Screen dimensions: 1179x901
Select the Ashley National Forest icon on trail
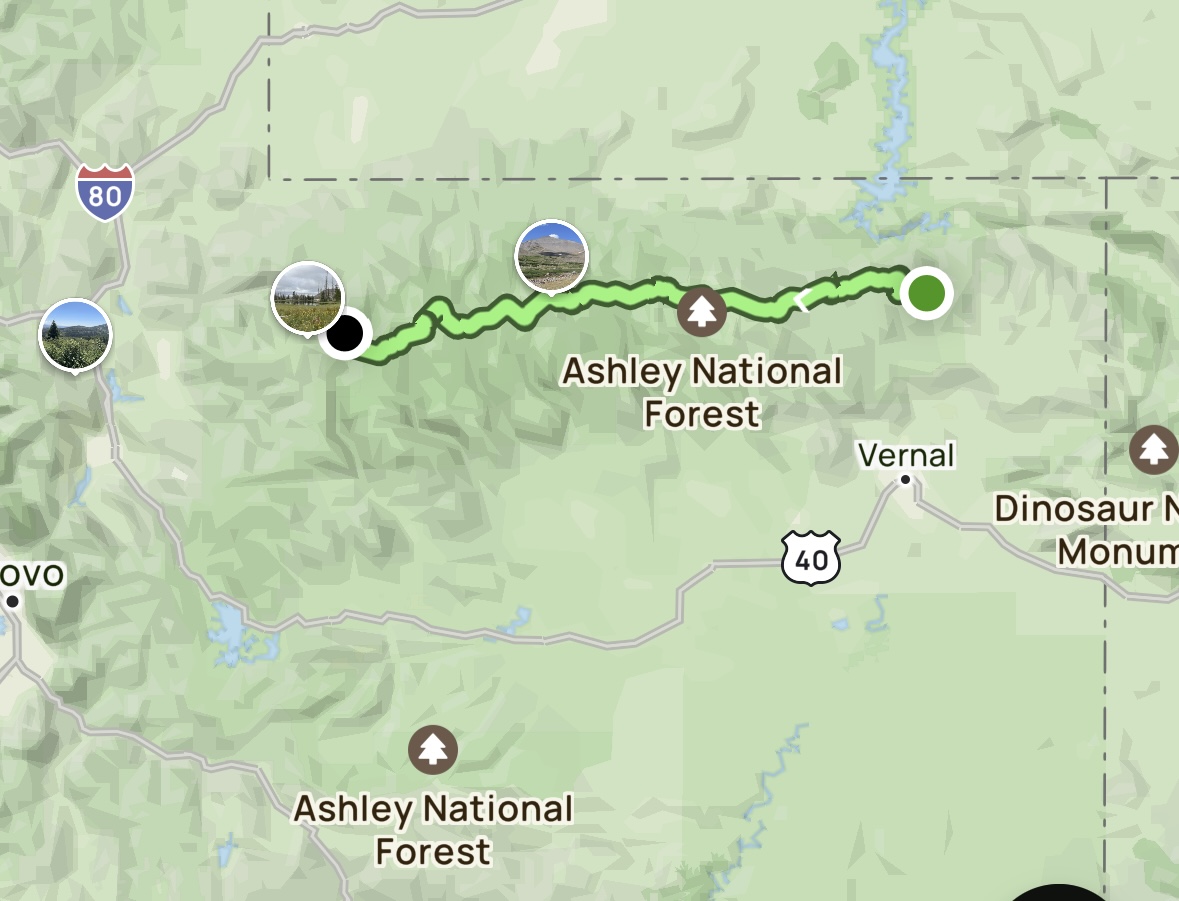[702, 311]
